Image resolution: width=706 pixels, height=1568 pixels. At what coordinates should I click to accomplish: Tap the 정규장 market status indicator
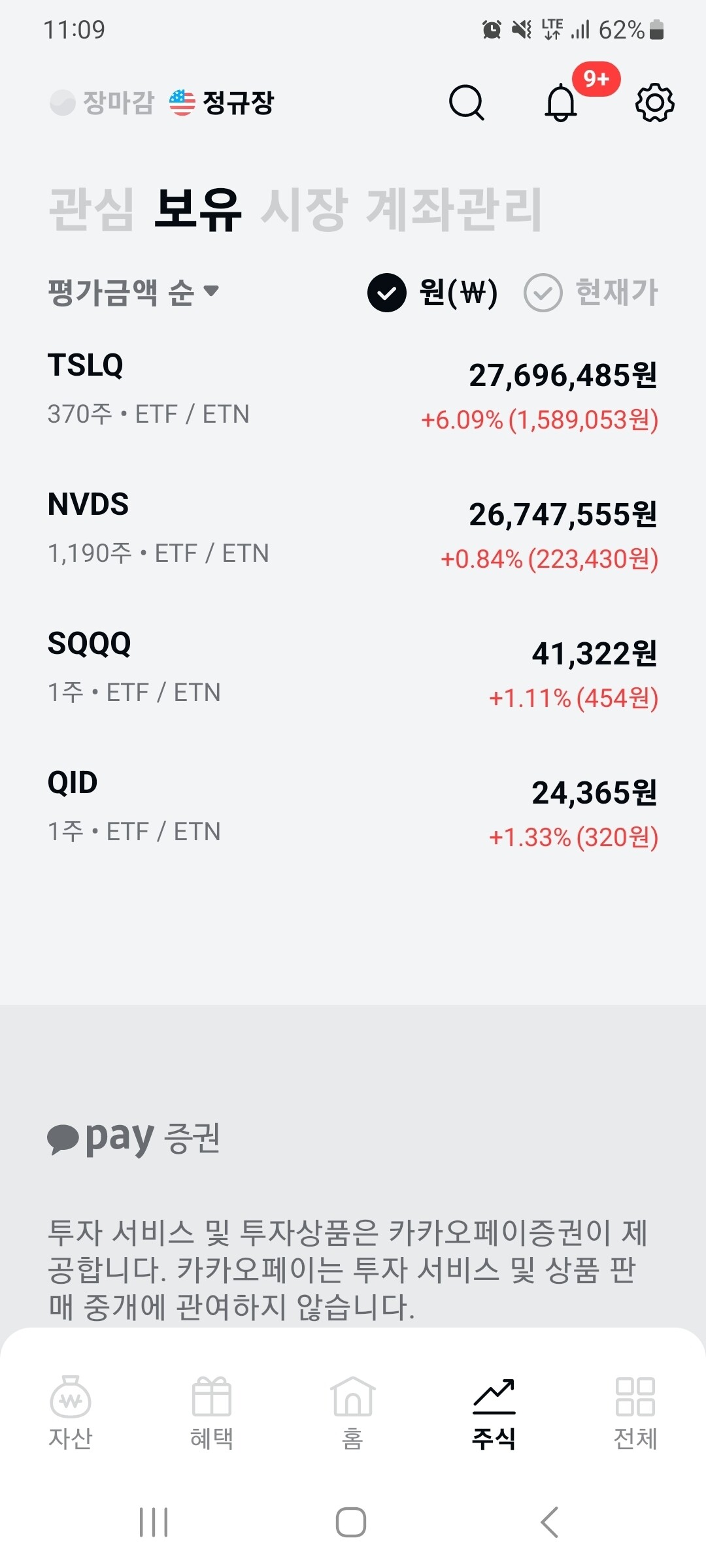(222, 103)
